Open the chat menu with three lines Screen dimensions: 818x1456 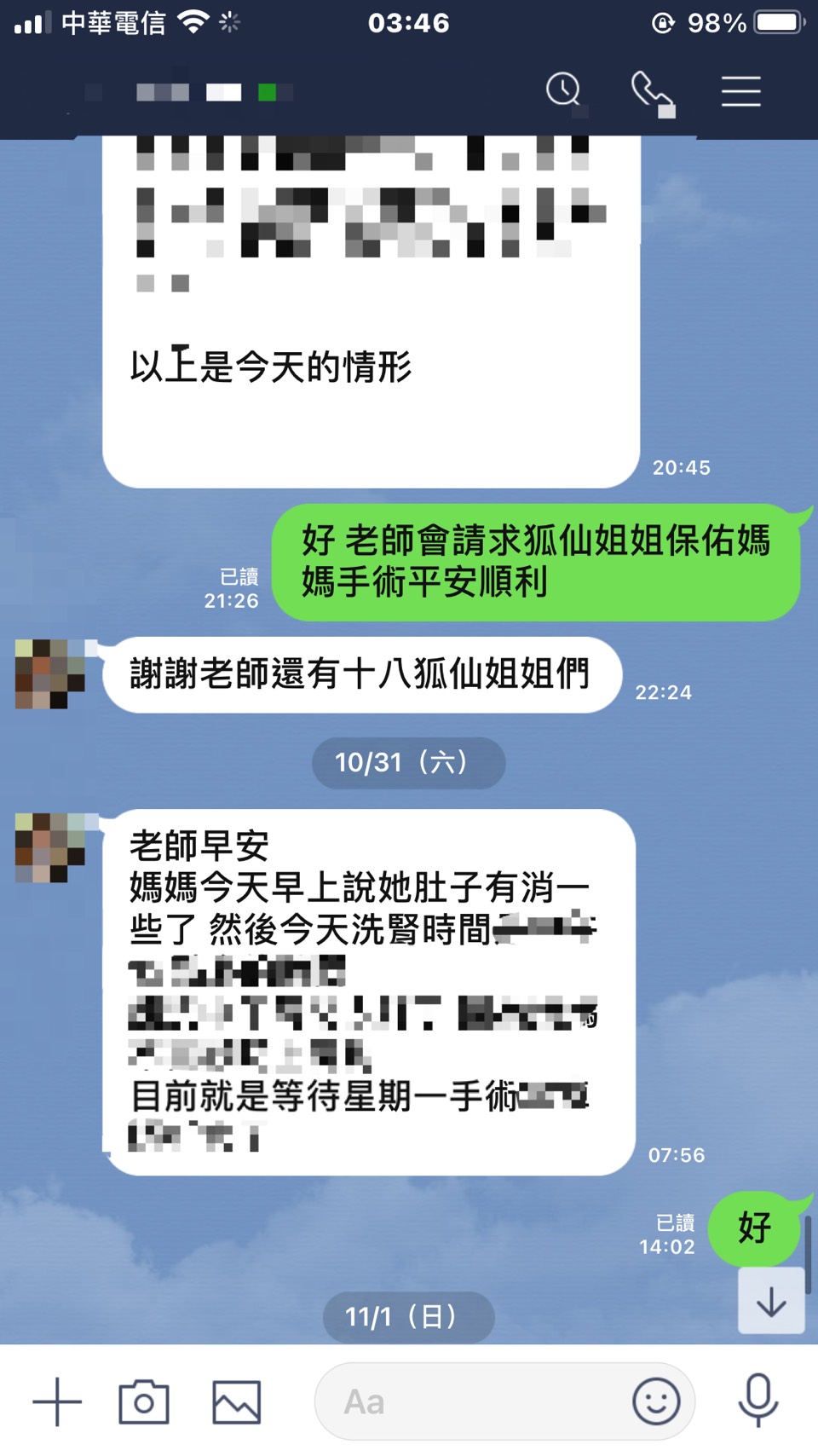click(x=740, y=91)
